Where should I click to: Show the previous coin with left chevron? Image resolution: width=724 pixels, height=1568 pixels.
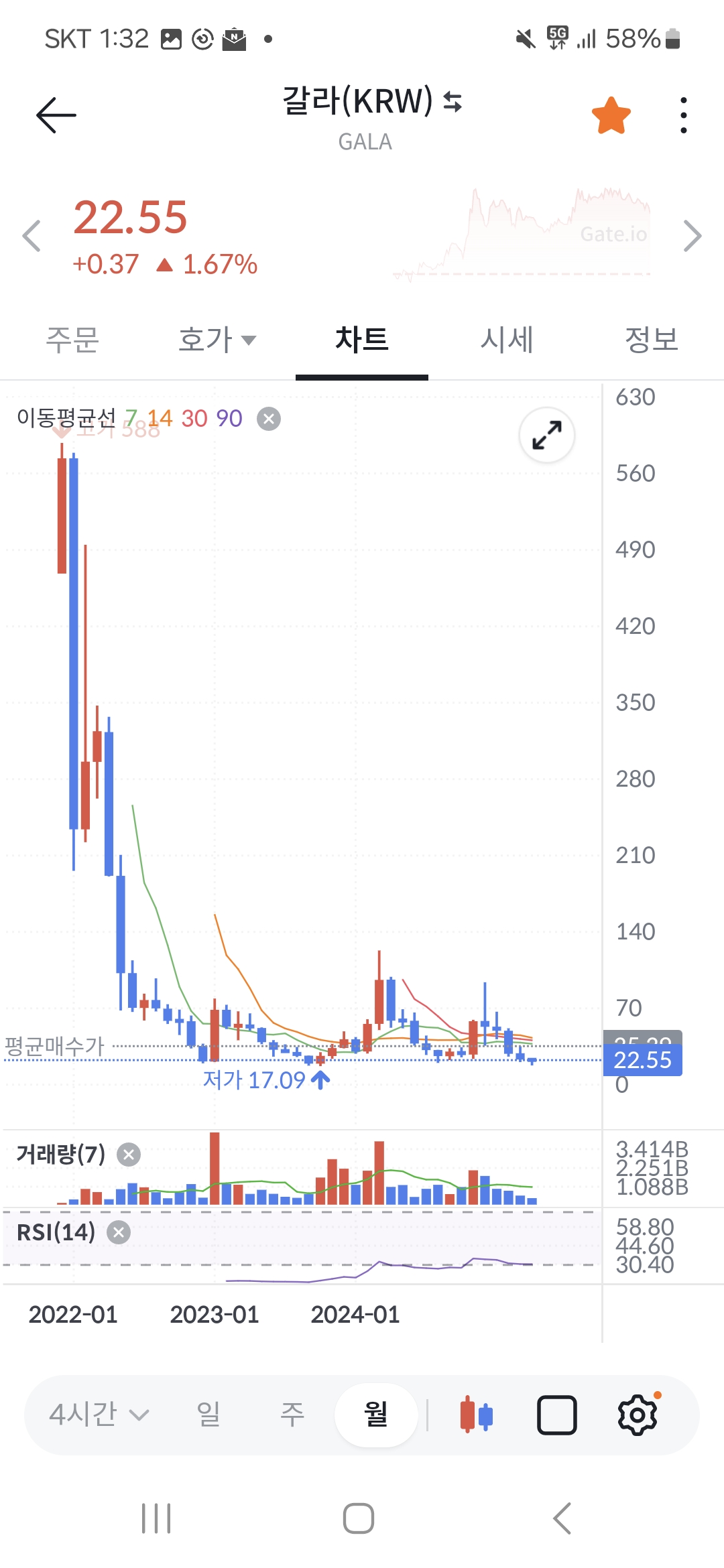click(32, 236)
